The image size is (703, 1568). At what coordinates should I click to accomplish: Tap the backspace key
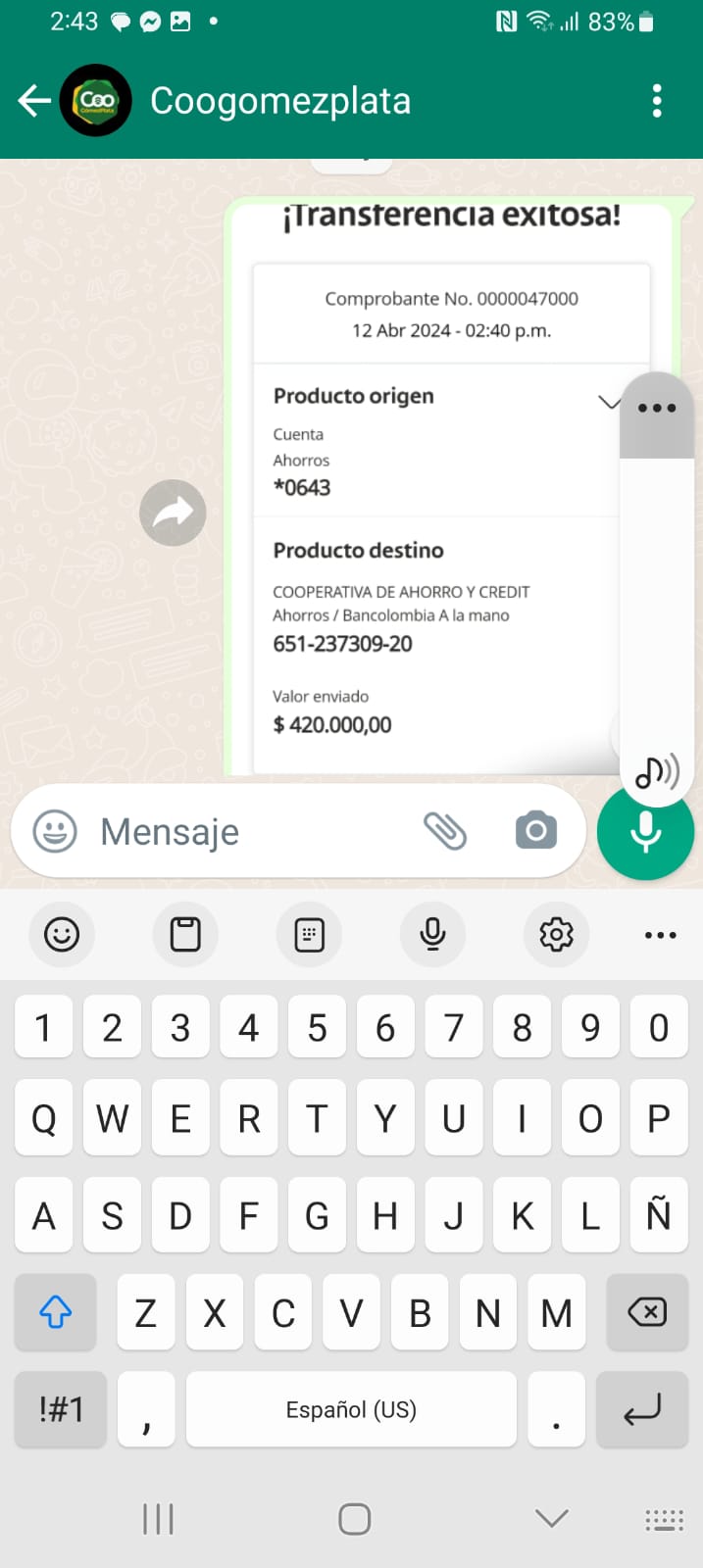point(646,1312)
